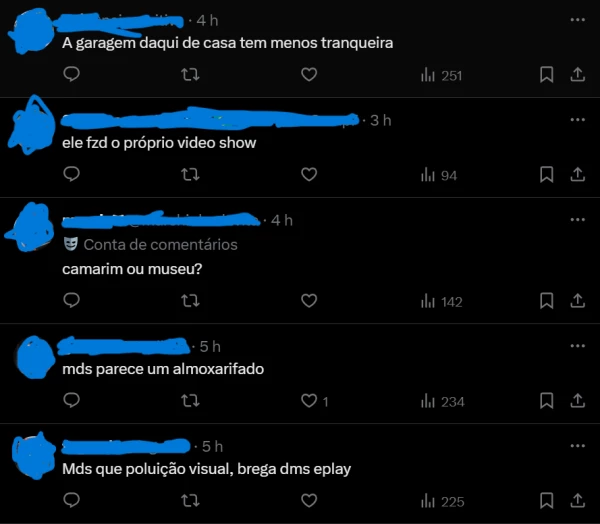The width and height of the screenshot is (600, 524).
Task: Share the 'mds parece um almoxarifado' comment
Action: (577, 400)
